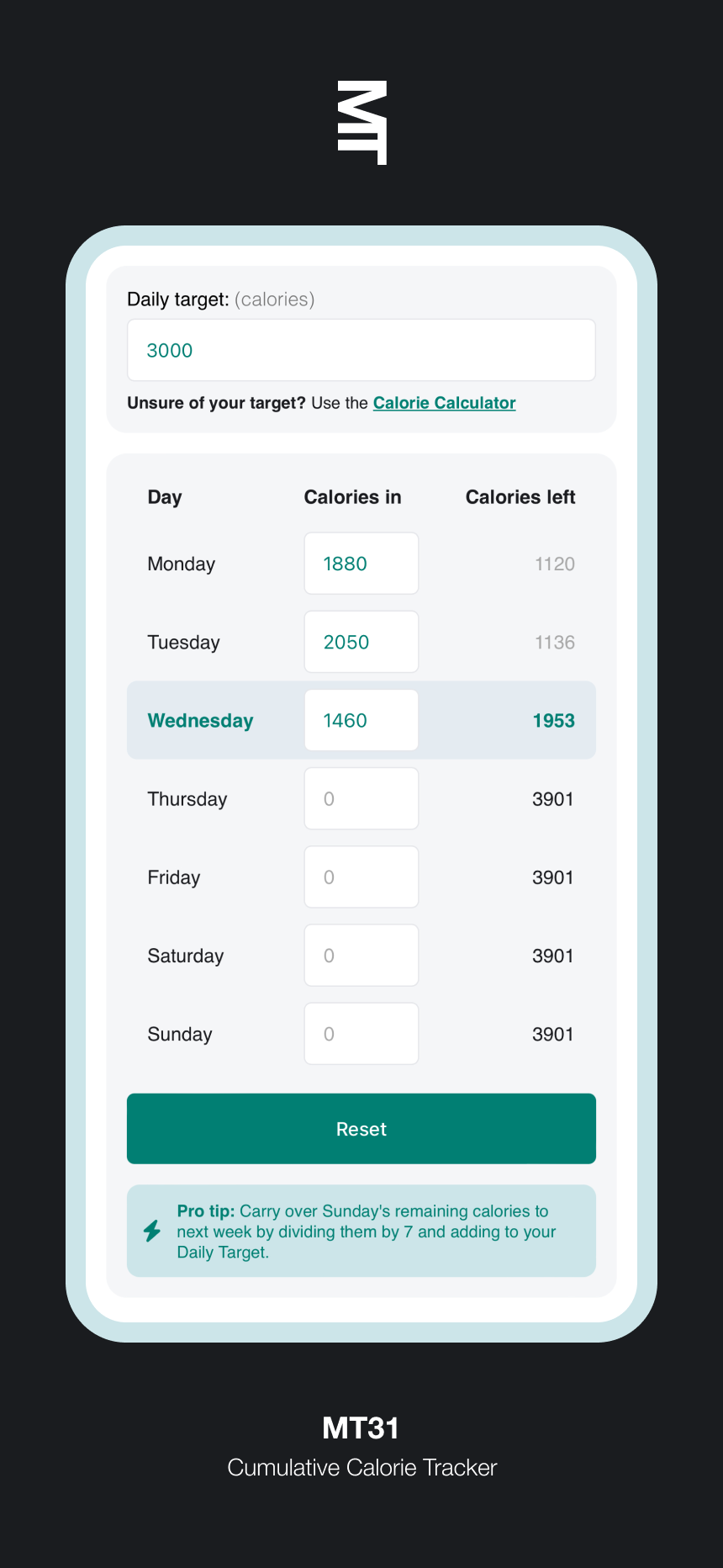
Task: Reset the weekly calorie tracker
Action: [361, 1129]
